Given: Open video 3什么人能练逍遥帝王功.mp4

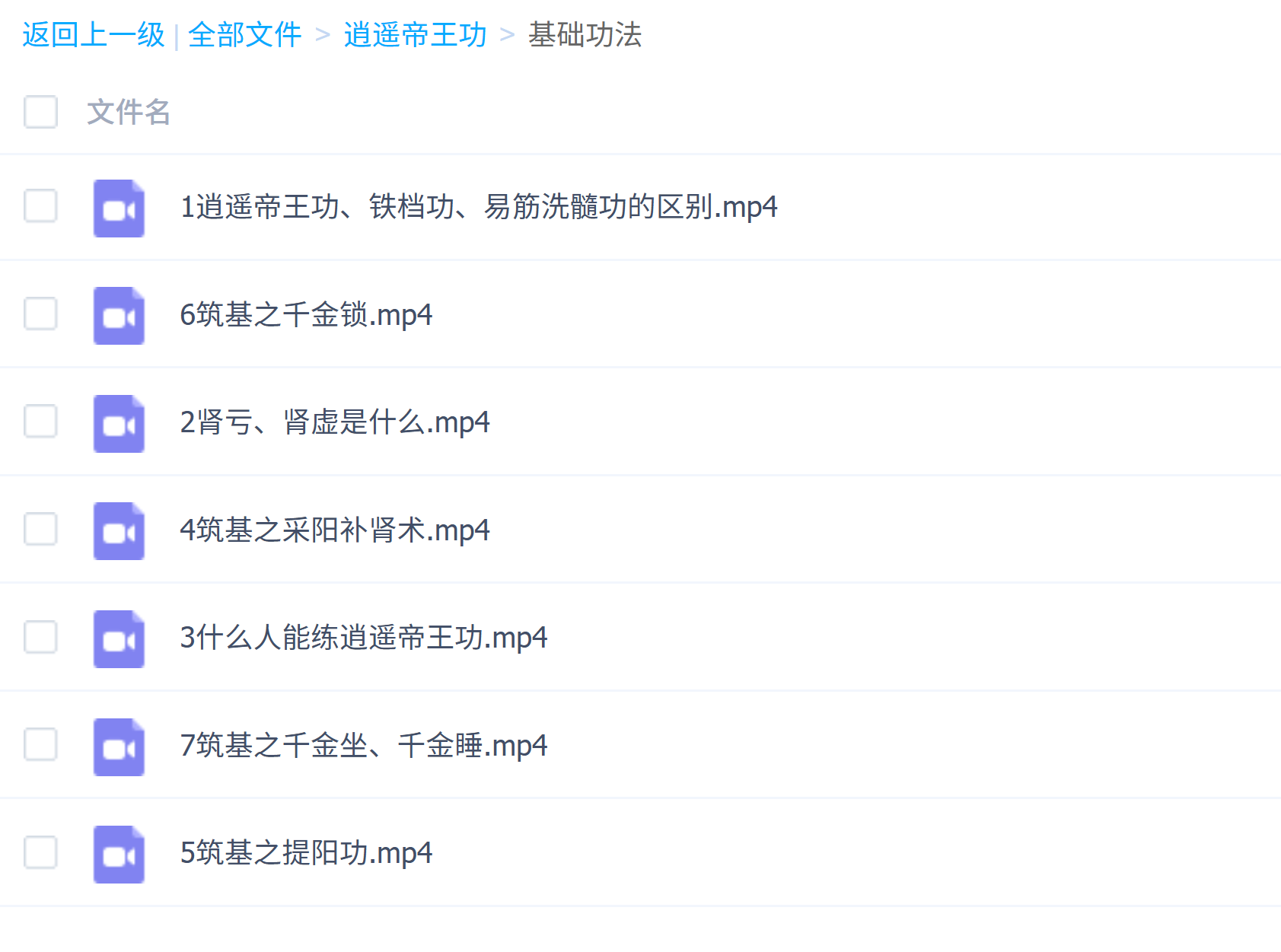Looking at the screenshot, I should pos(364,638).
